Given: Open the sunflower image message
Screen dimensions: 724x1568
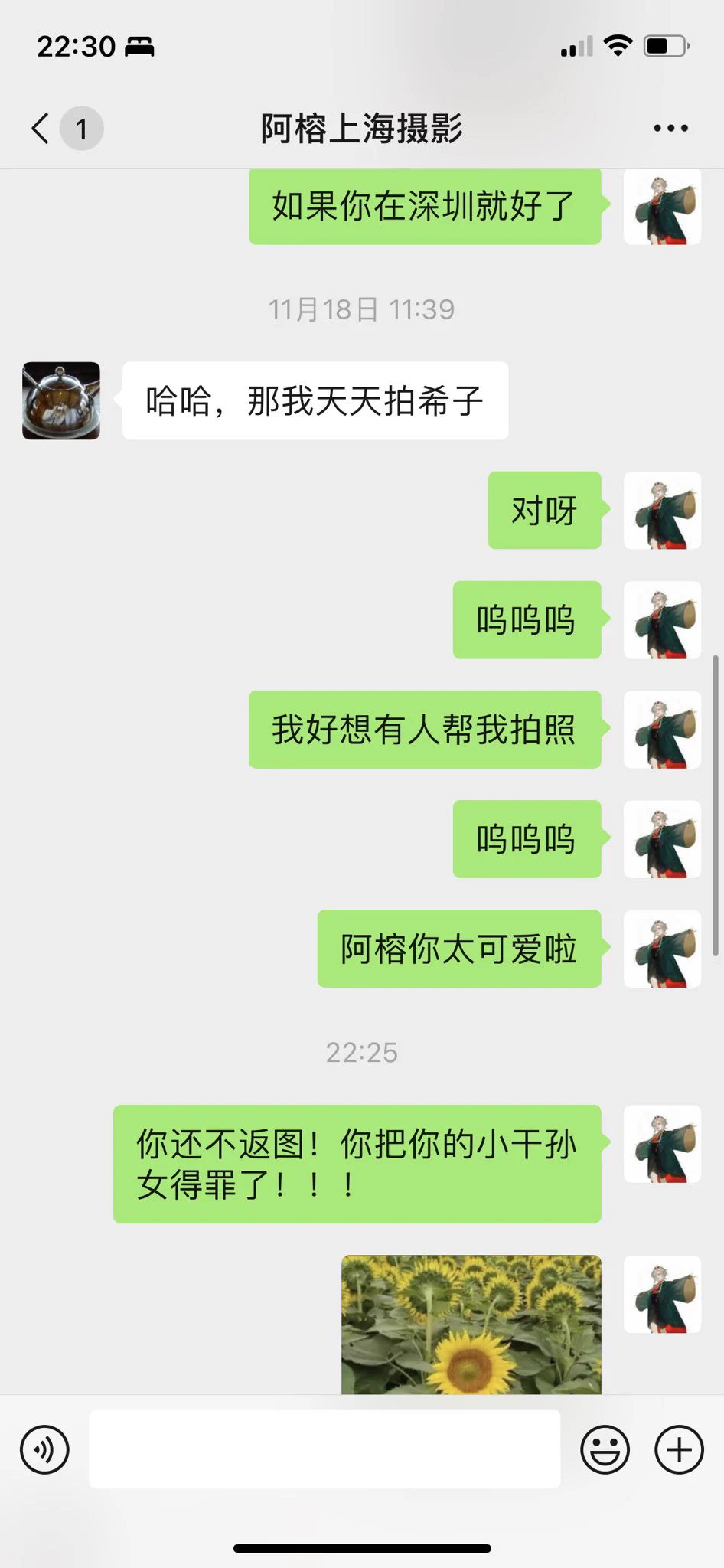Looking at the screenshot, I should (471, 1325).
